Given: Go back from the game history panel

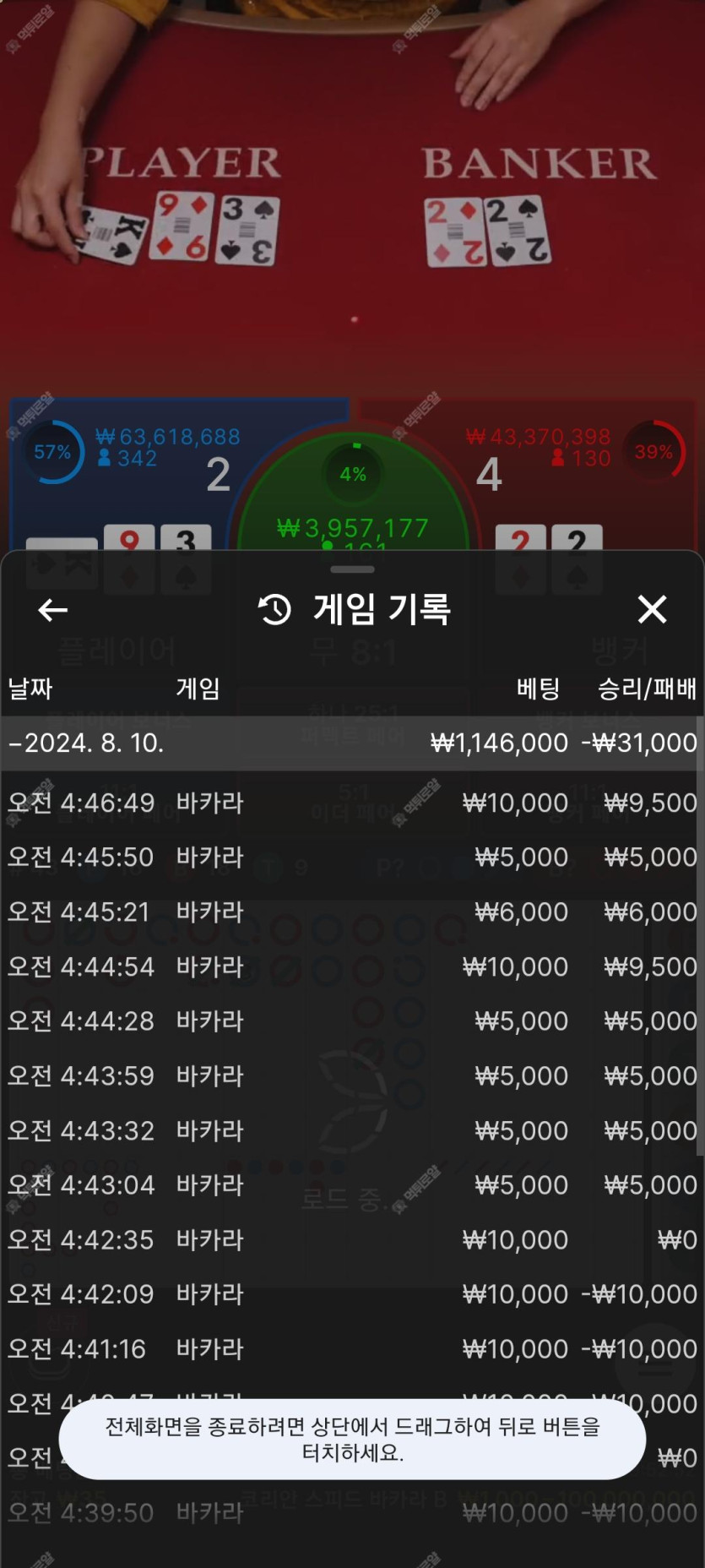Looking at the screenshot, I should coord(52,609).
